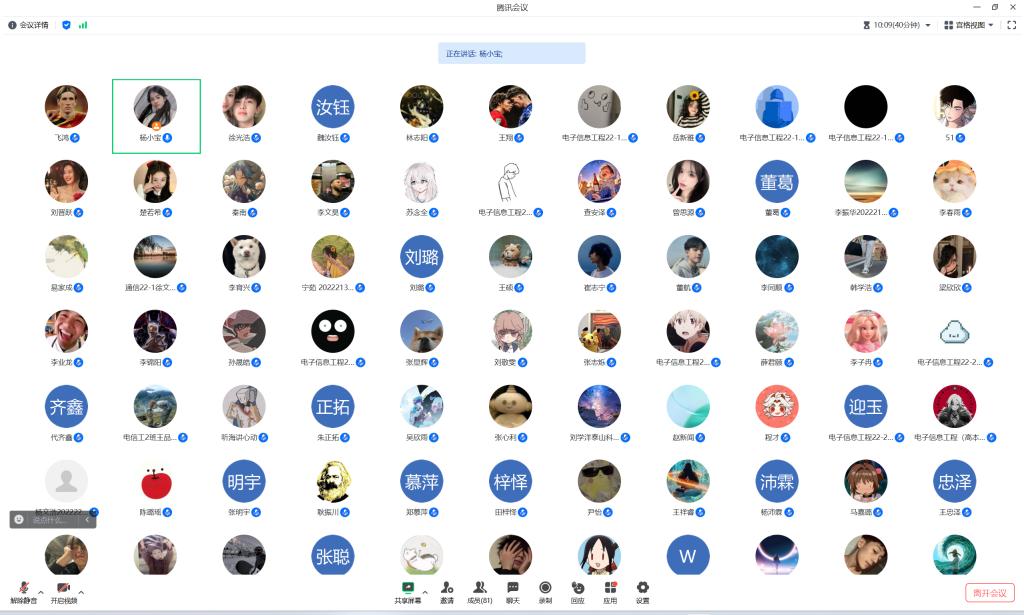Expand the meeting timer dropdown arrow
The image size is (1024, 615).
(928, 25)
